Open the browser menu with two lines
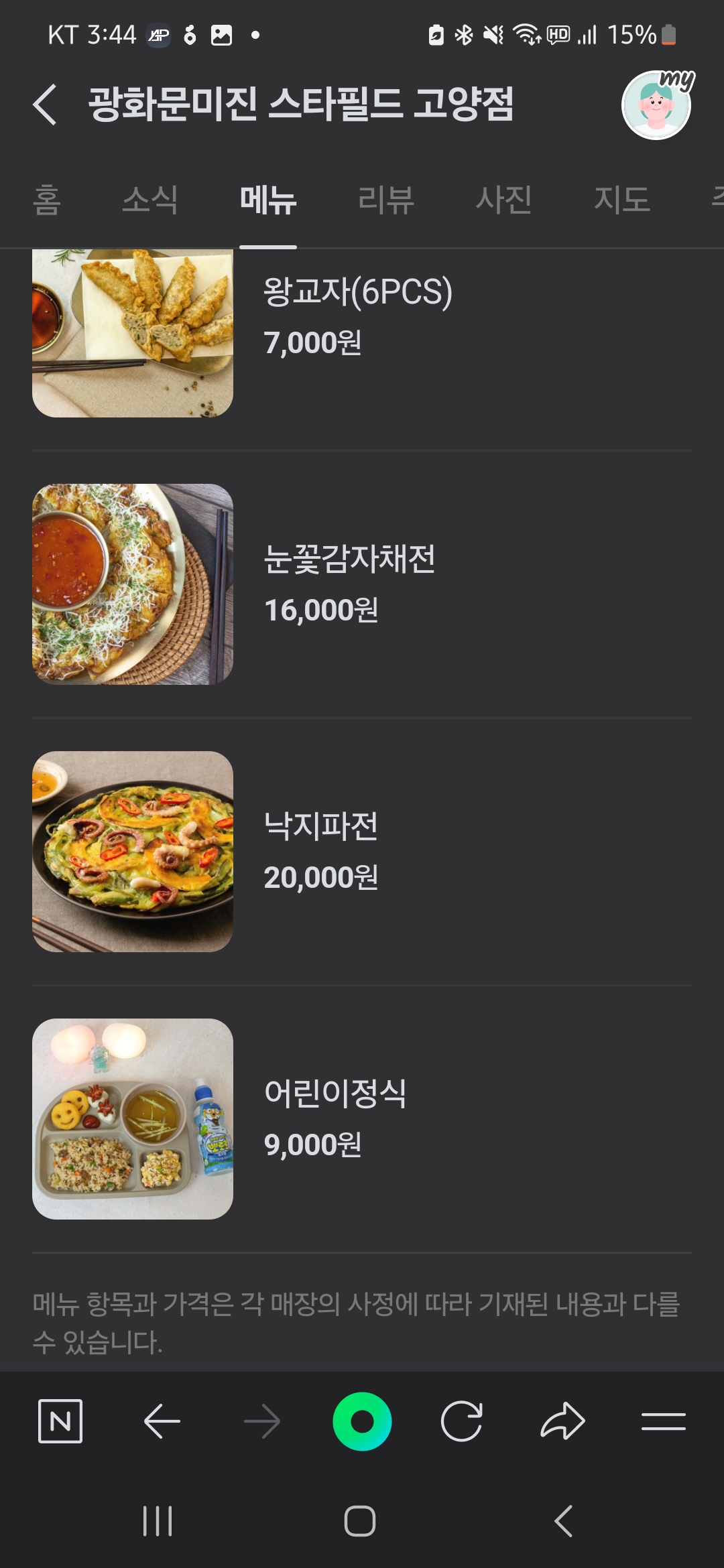 (x=663, y=1421)
